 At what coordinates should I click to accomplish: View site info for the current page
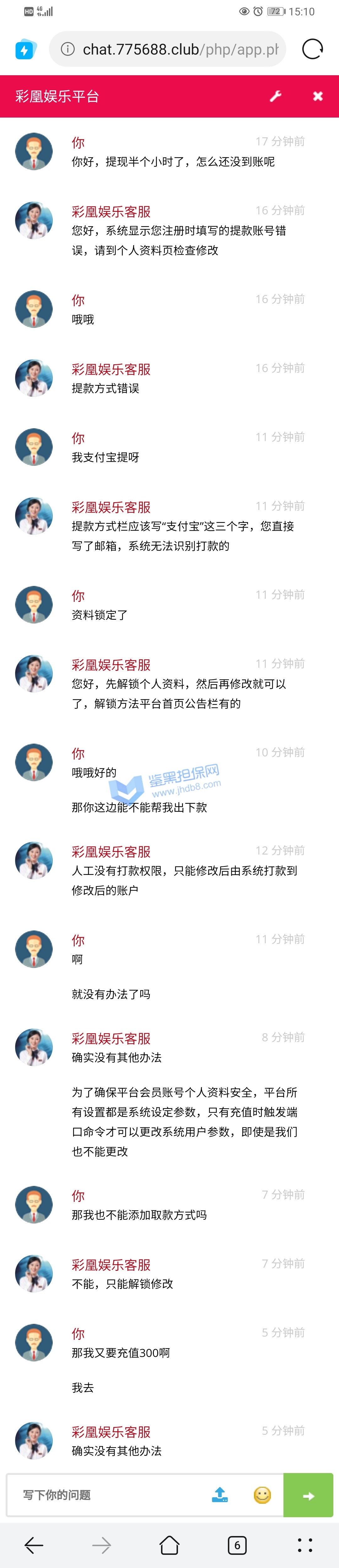[x=68, y=49]
